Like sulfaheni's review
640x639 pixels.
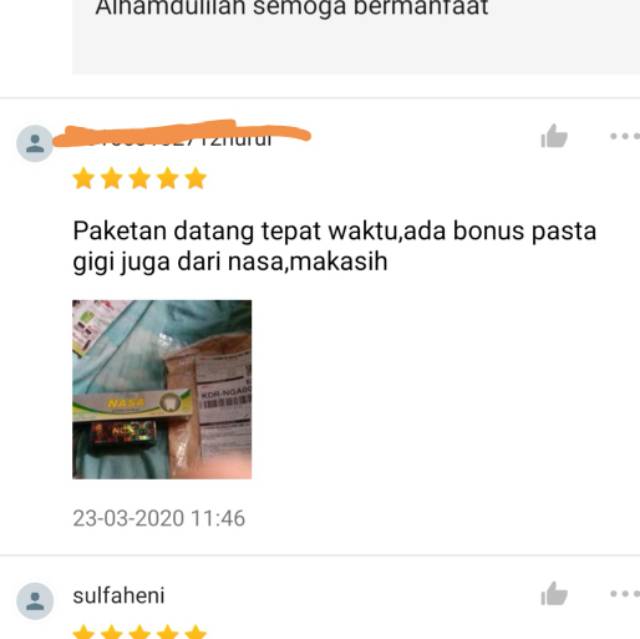pos(554,595)
